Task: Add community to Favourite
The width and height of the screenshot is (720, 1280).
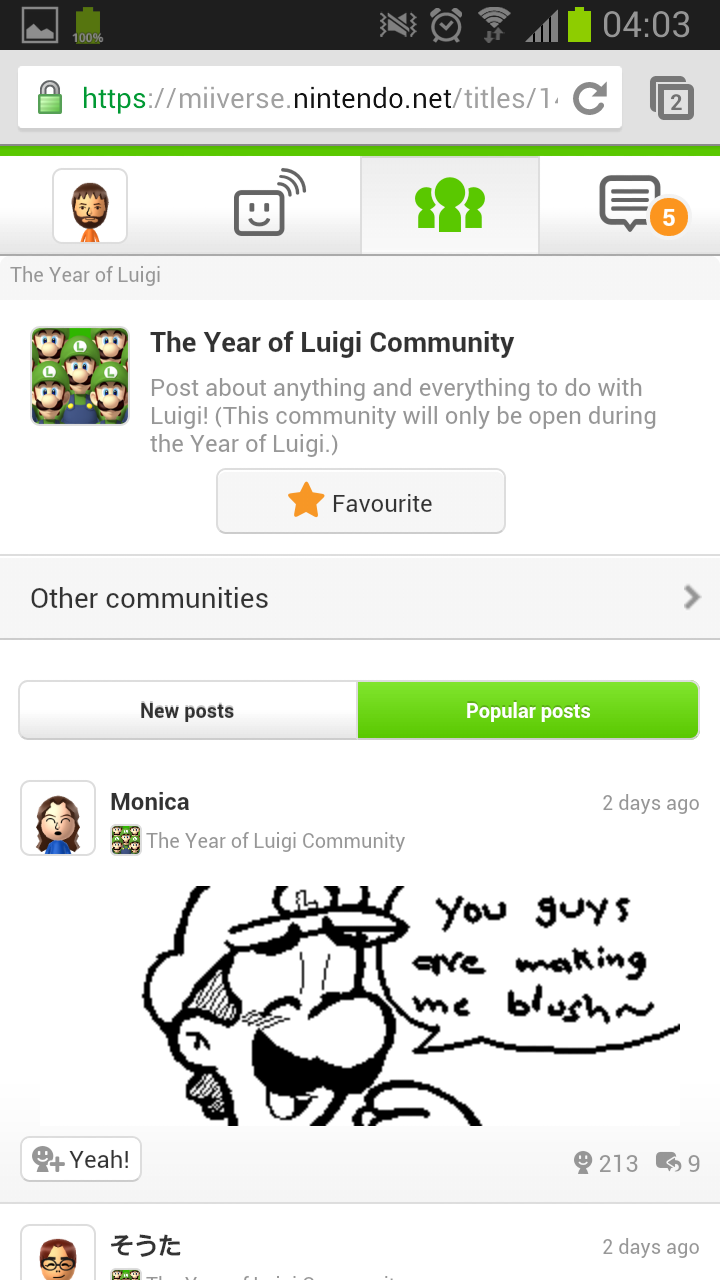Action: (361, 502)
